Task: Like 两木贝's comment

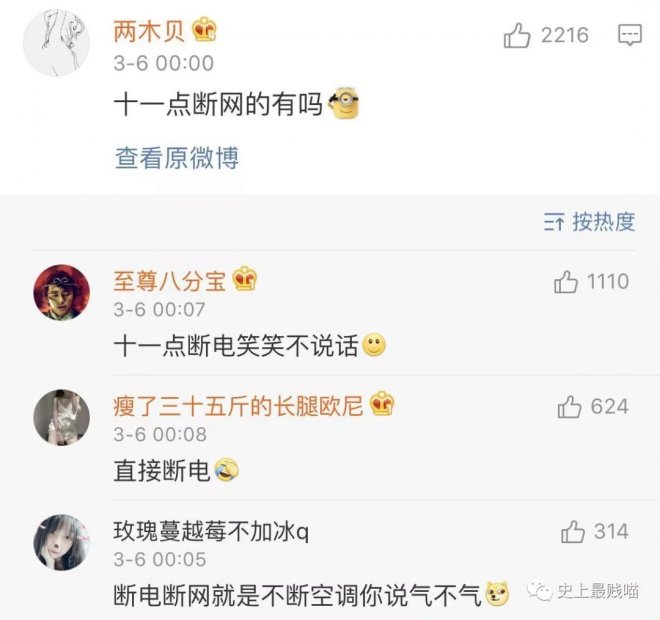Action: pos(517,37)
